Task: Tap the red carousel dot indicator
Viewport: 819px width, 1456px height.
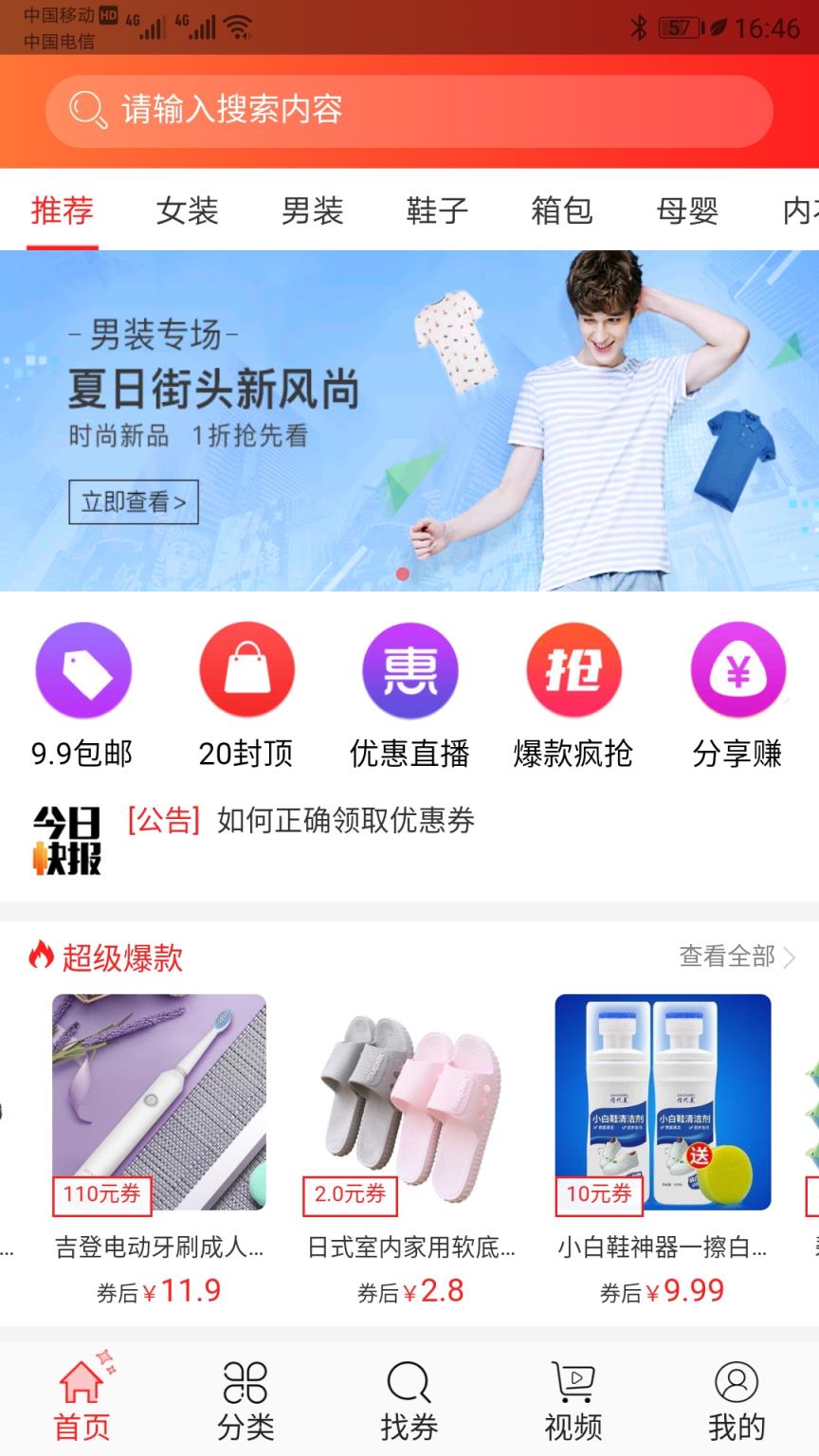Action: pos(400,573)
